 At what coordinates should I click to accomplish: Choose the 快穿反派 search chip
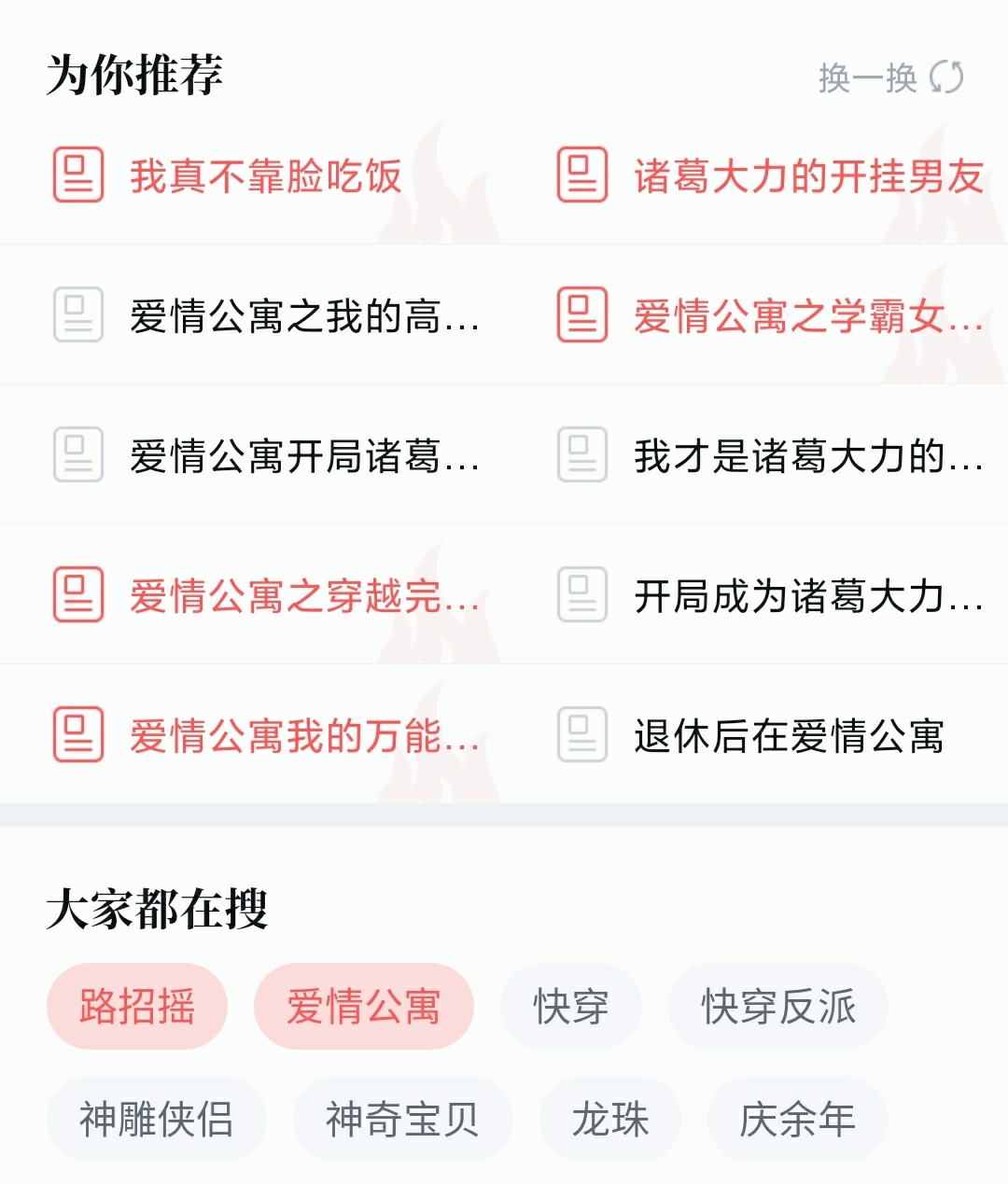click(x=777, y=1007)
